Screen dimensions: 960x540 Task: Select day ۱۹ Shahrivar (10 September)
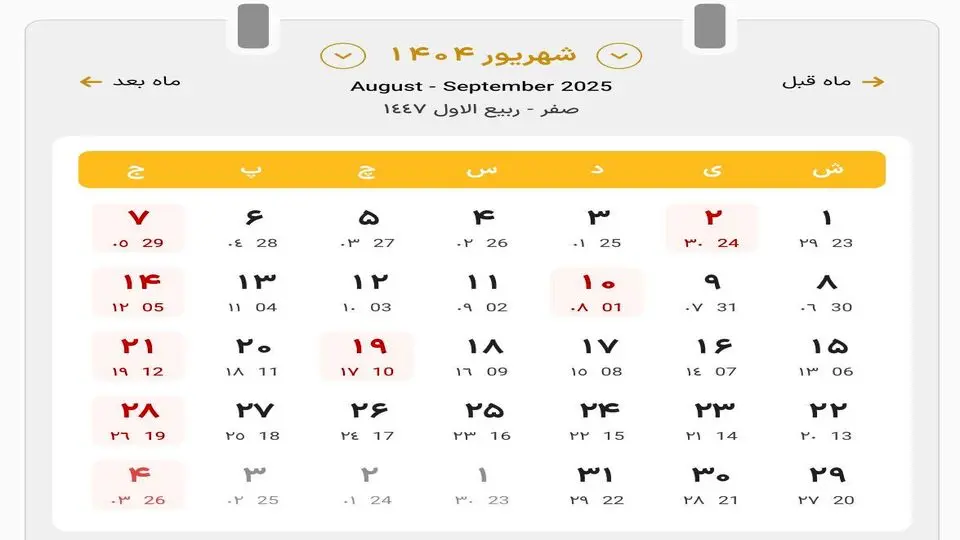366,357
